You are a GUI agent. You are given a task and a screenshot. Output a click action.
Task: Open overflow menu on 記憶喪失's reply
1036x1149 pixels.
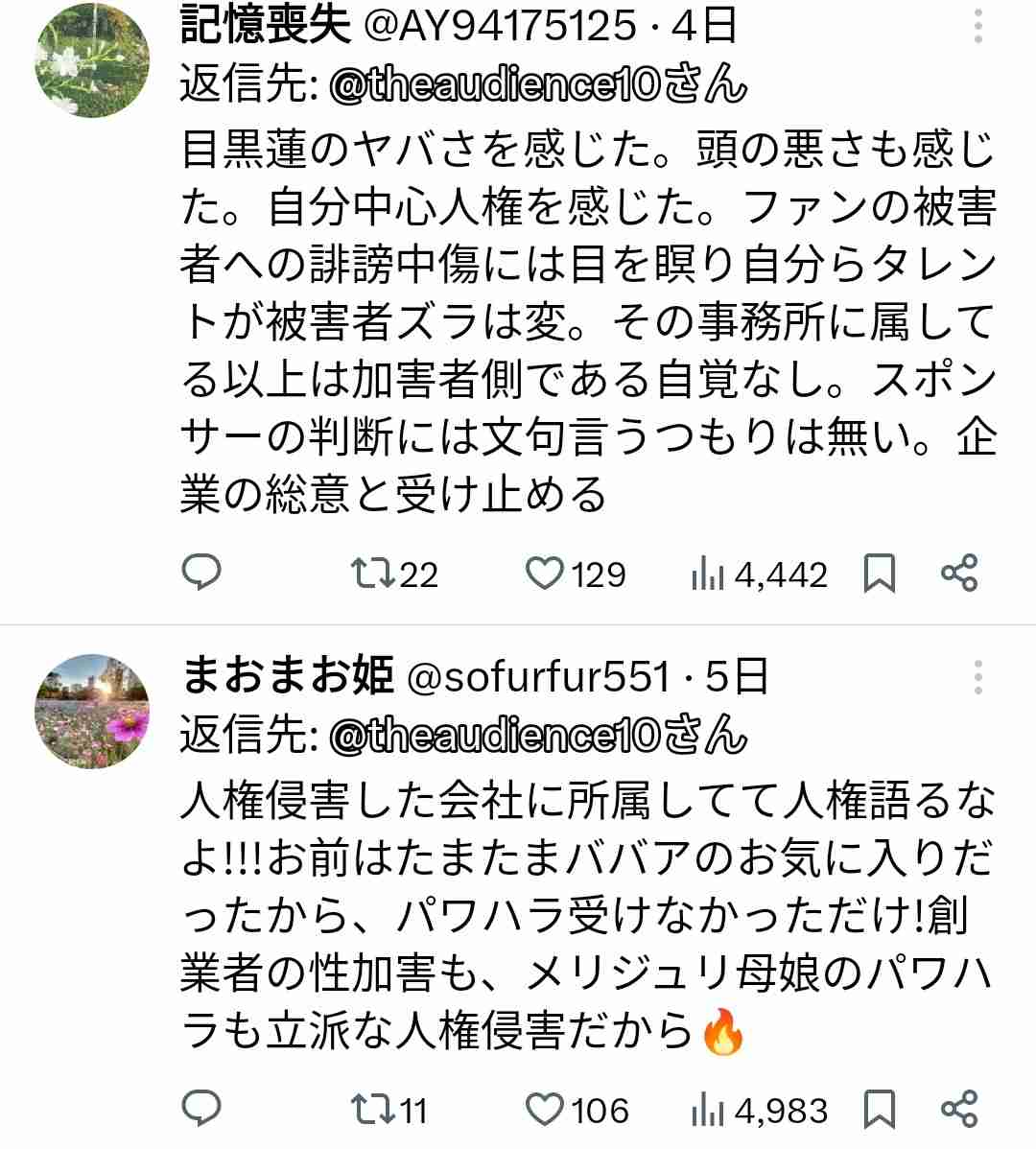point(977,28)
